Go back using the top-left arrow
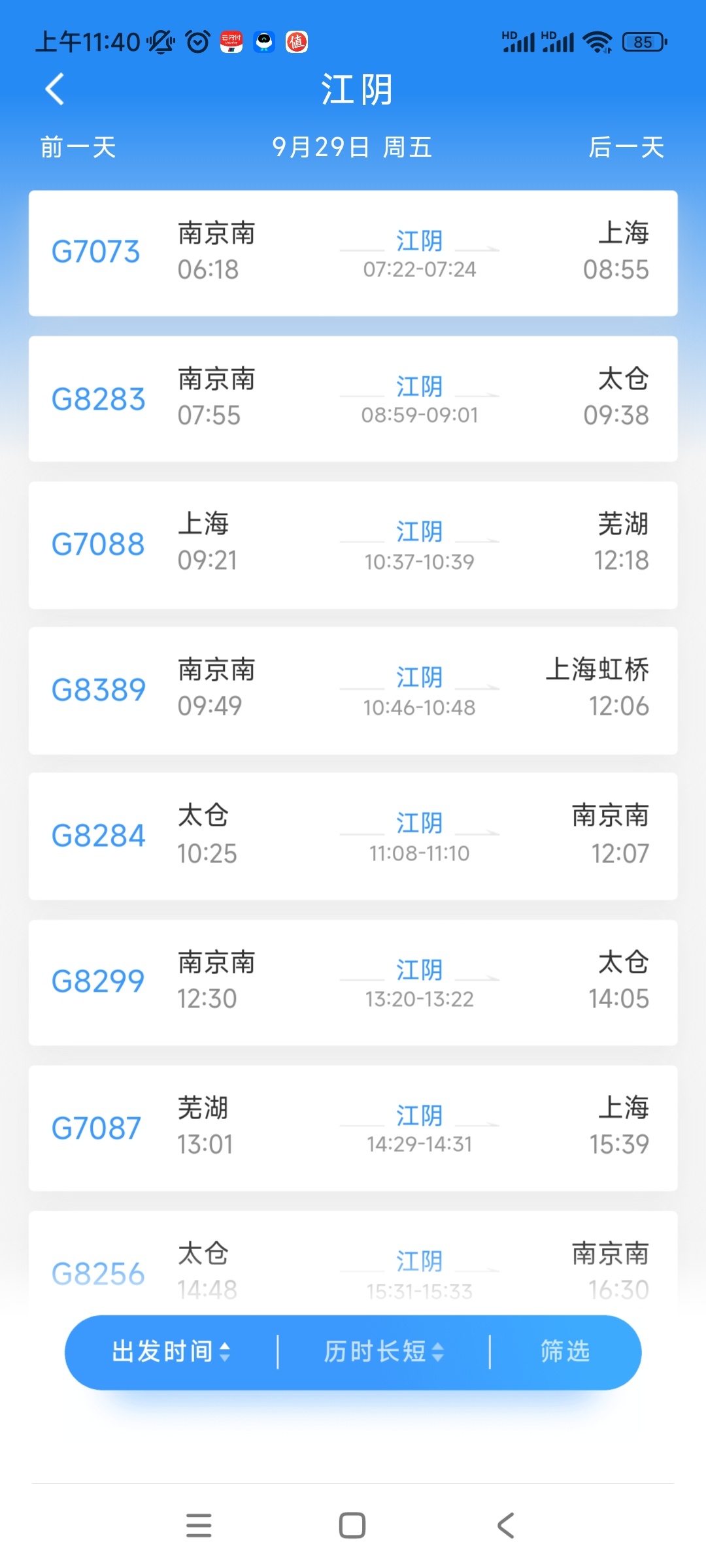 coord(55,90)
